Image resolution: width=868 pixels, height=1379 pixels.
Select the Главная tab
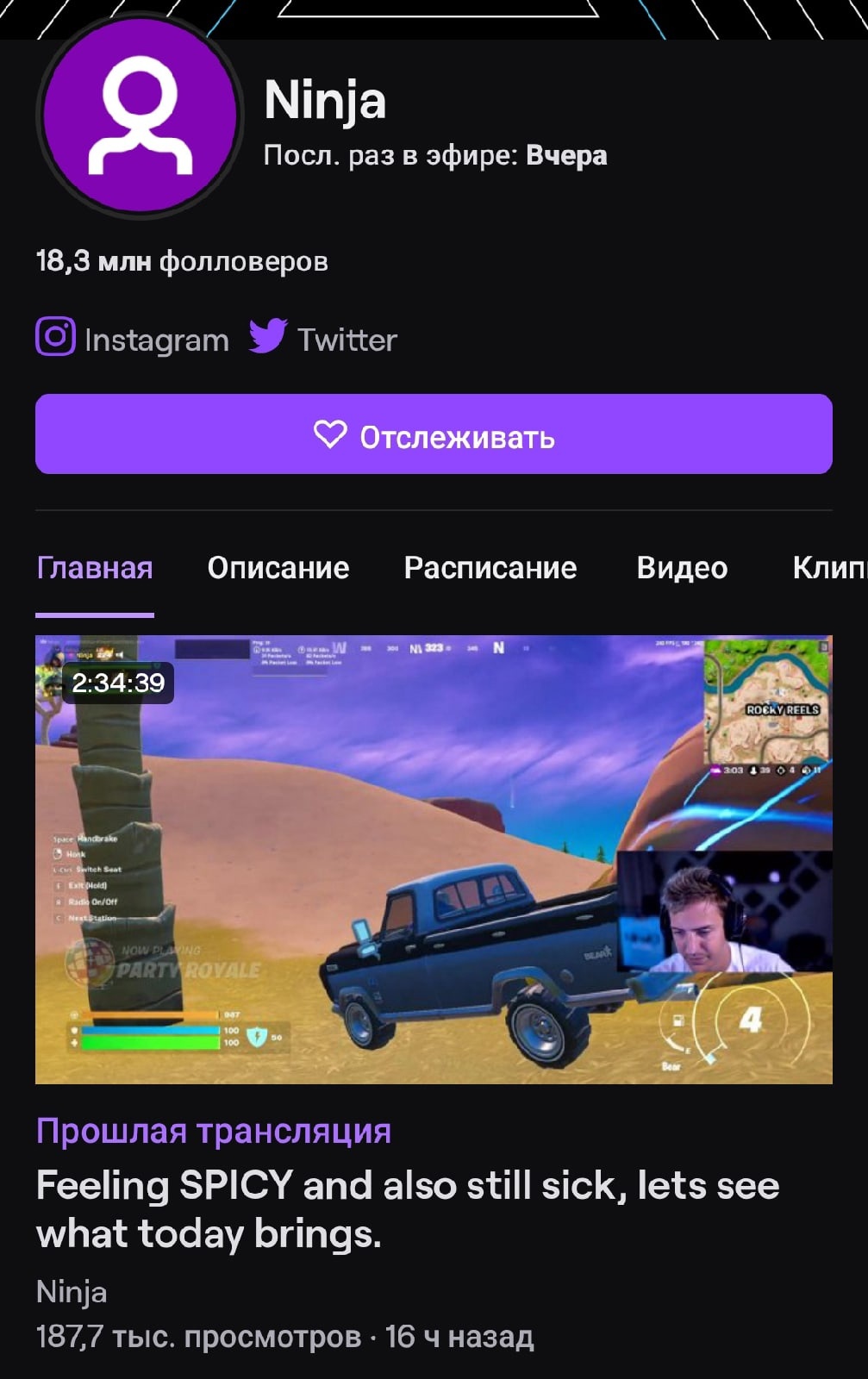(x=95, y=568)
